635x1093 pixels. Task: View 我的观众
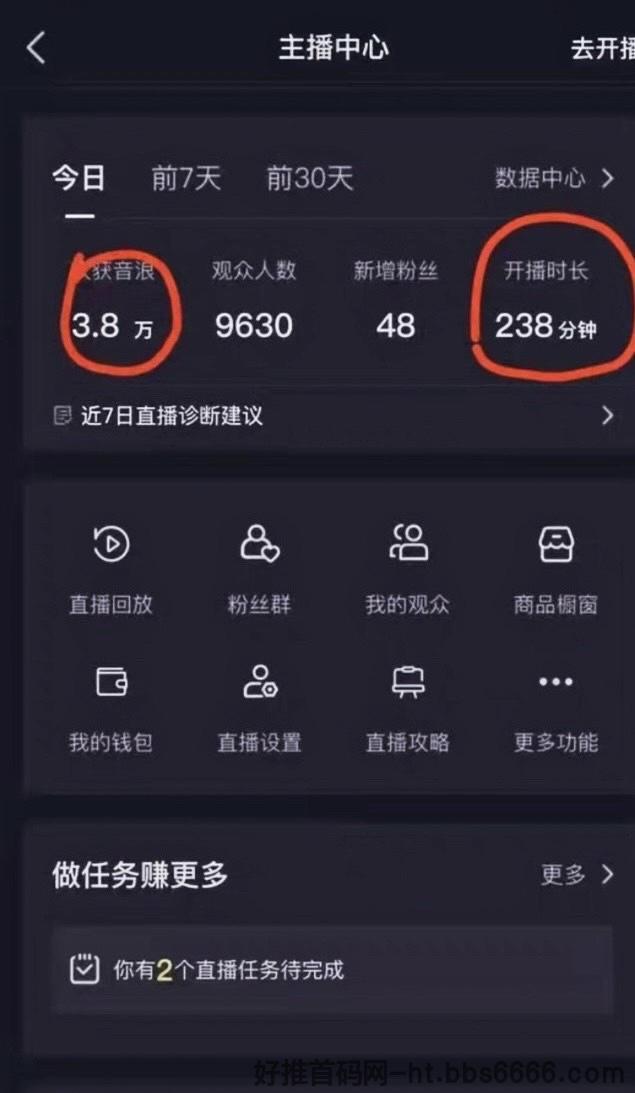click(x=408, y=569)
